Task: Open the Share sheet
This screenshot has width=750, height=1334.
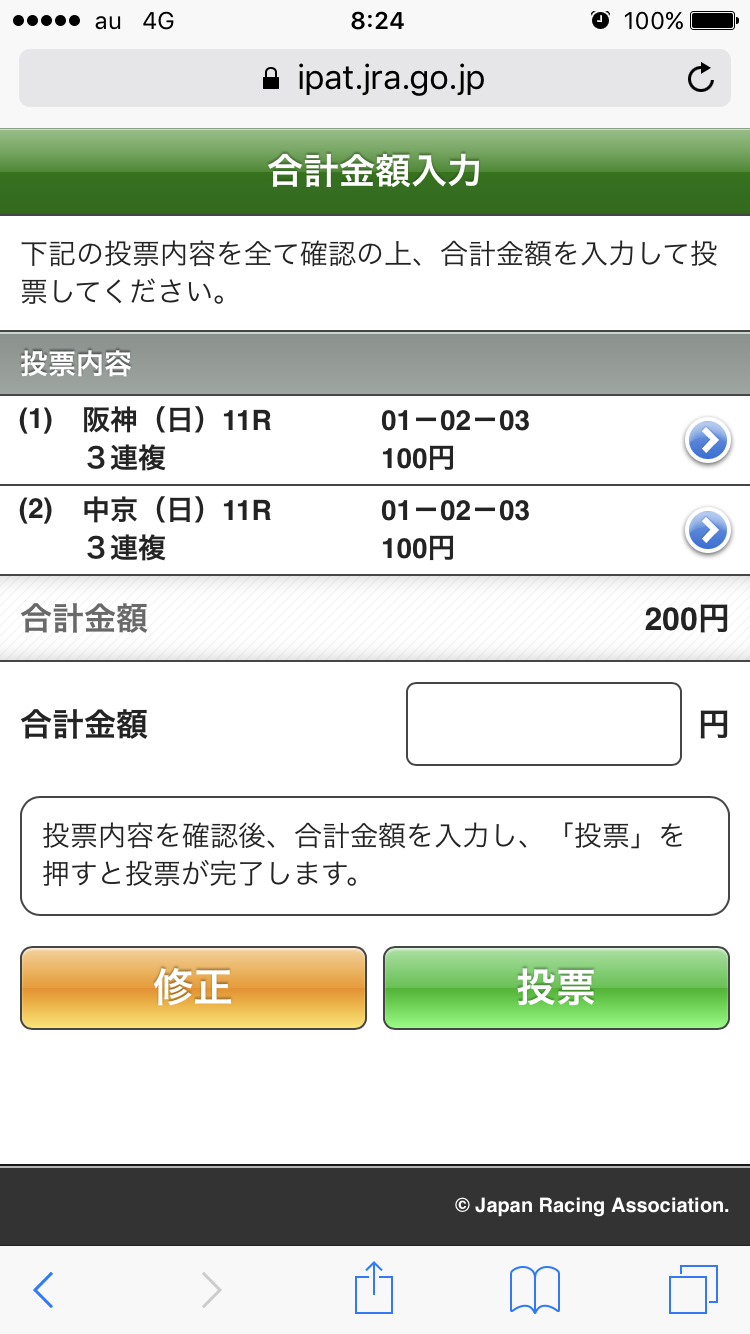Action: [x=374, y=1290]
